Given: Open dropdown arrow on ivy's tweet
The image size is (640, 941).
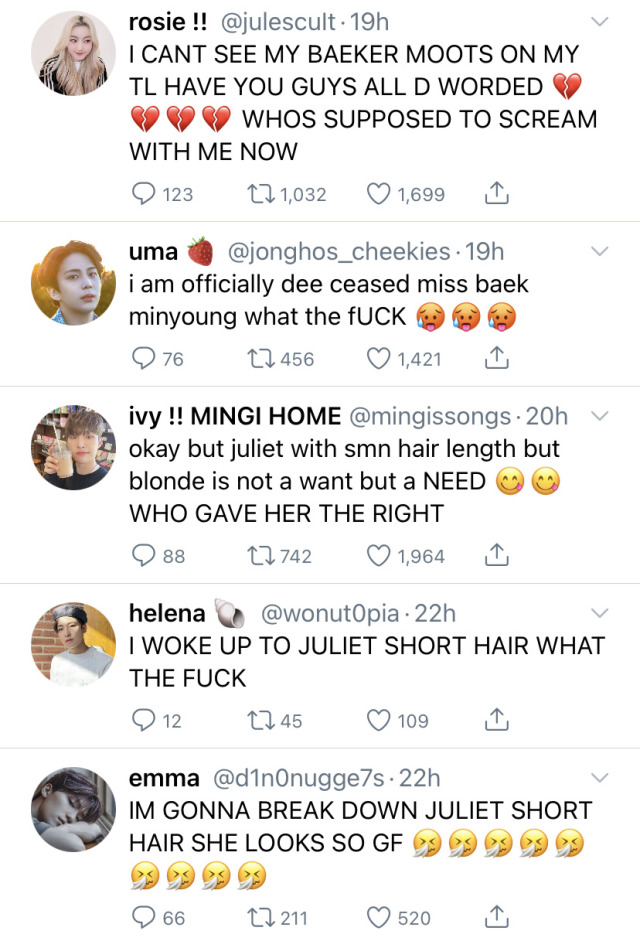Looking at the screenshot, I should click(599, 416).
